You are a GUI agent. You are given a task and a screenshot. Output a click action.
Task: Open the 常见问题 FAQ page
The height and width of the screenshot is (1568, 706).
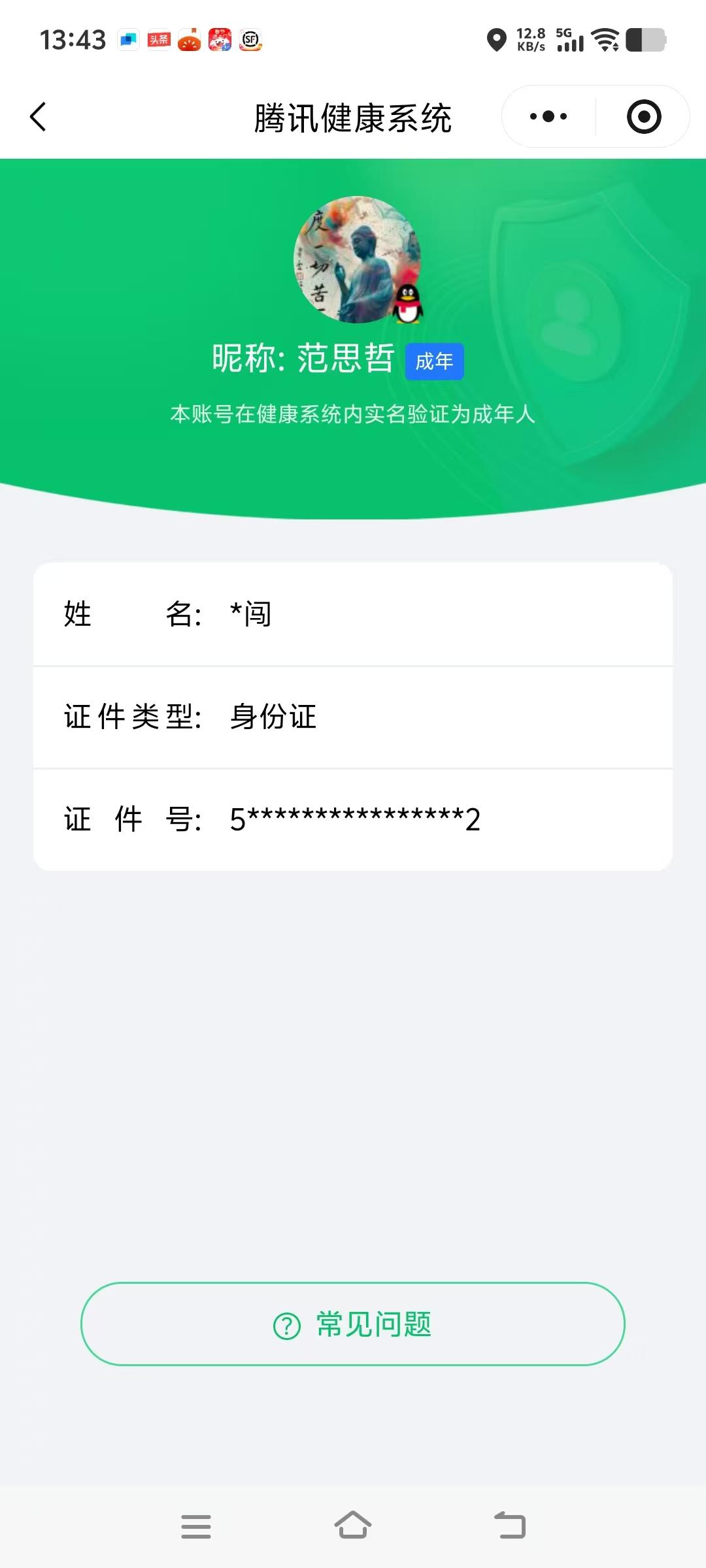(353, 1324)
